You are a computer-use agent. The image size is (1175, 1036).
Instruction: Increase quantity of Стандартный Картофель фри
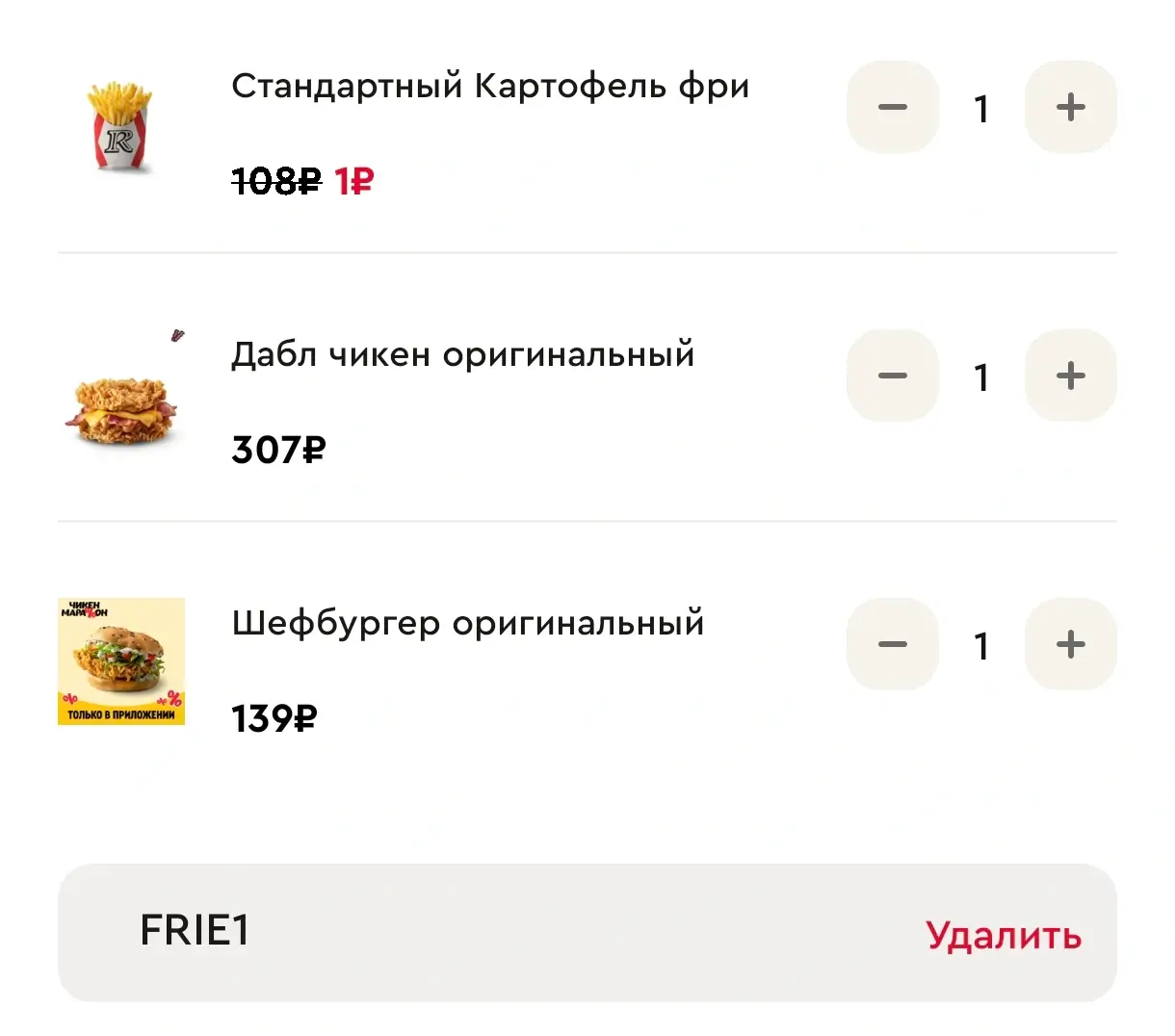1070,107
